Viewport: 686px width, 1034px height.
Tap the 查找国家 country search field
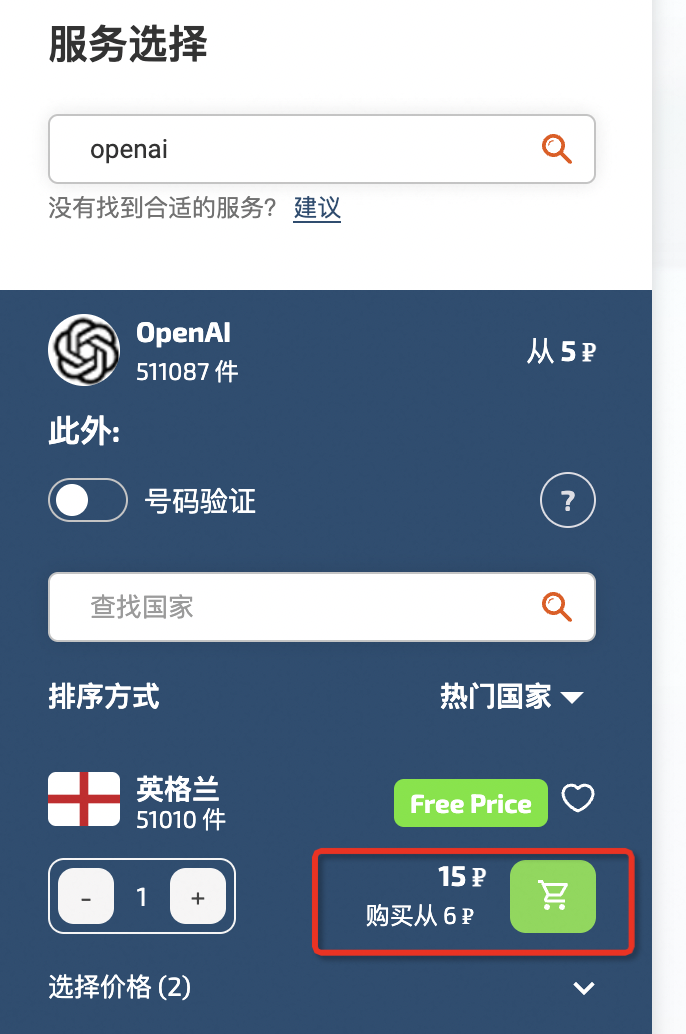300,606
